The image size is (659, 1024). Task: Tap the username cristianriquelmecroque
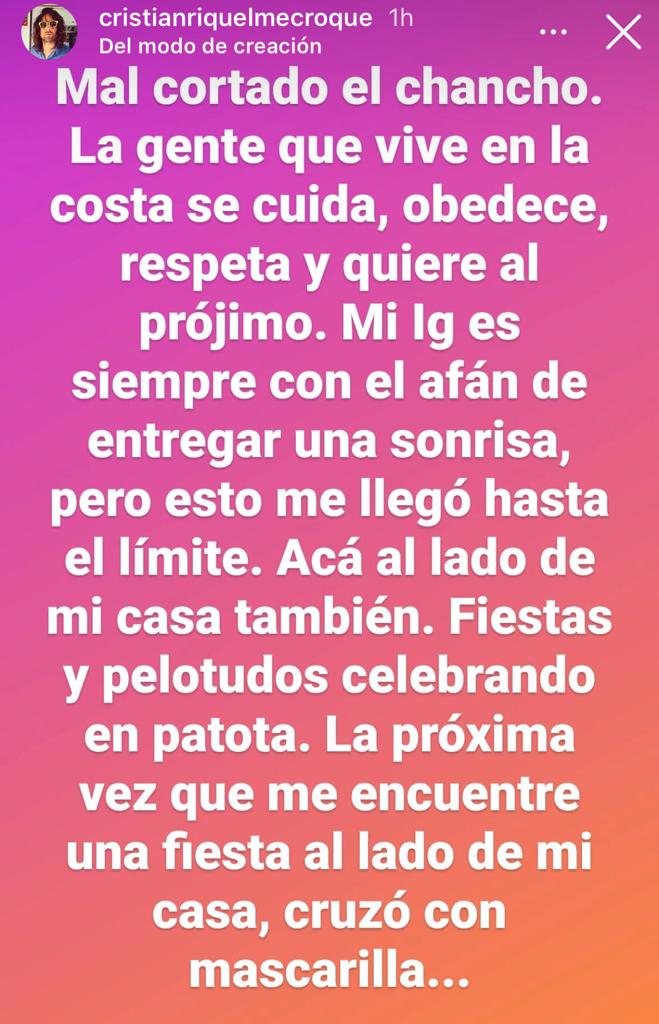coord(235,19)
